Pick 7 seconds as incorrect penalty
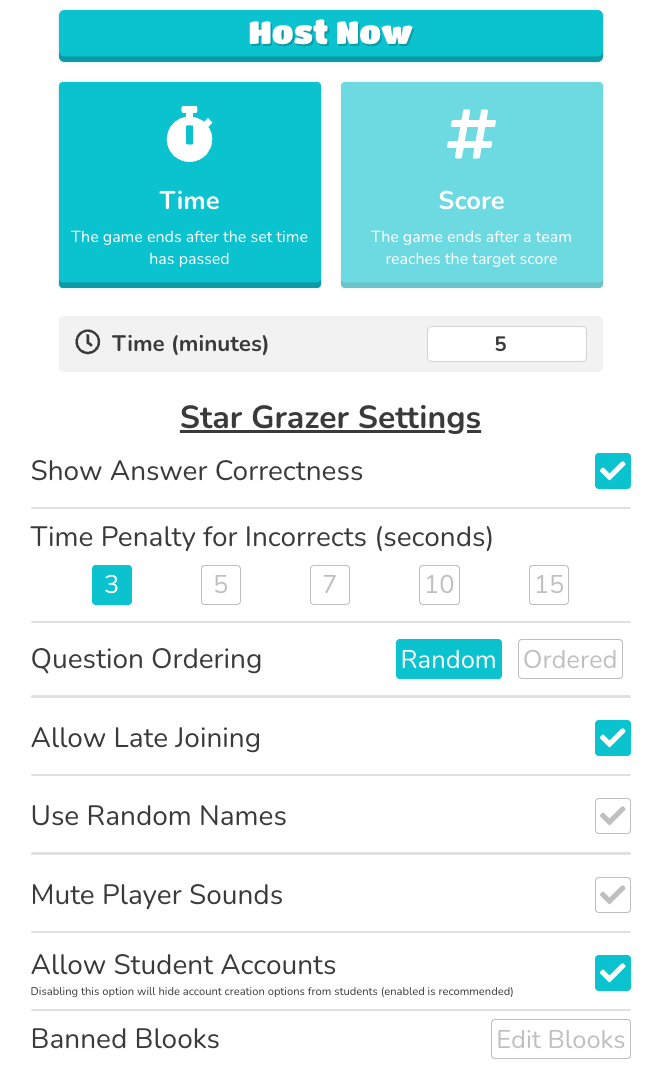The image size is (658, 1079). pyautogui.click(x=330, y=585)
